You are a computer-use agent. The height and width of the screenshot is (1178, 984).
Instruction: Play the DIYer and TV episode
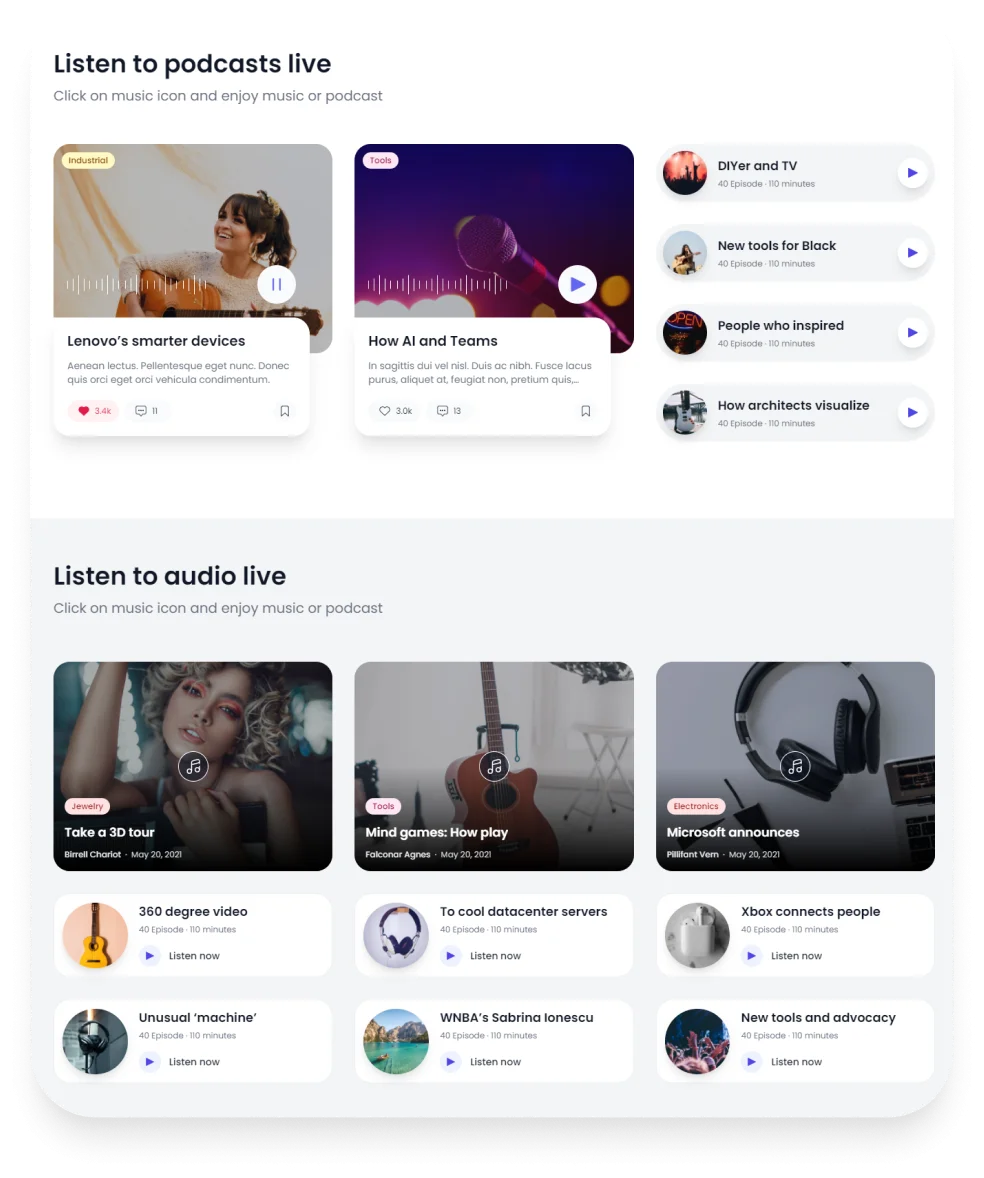point(912,173)
